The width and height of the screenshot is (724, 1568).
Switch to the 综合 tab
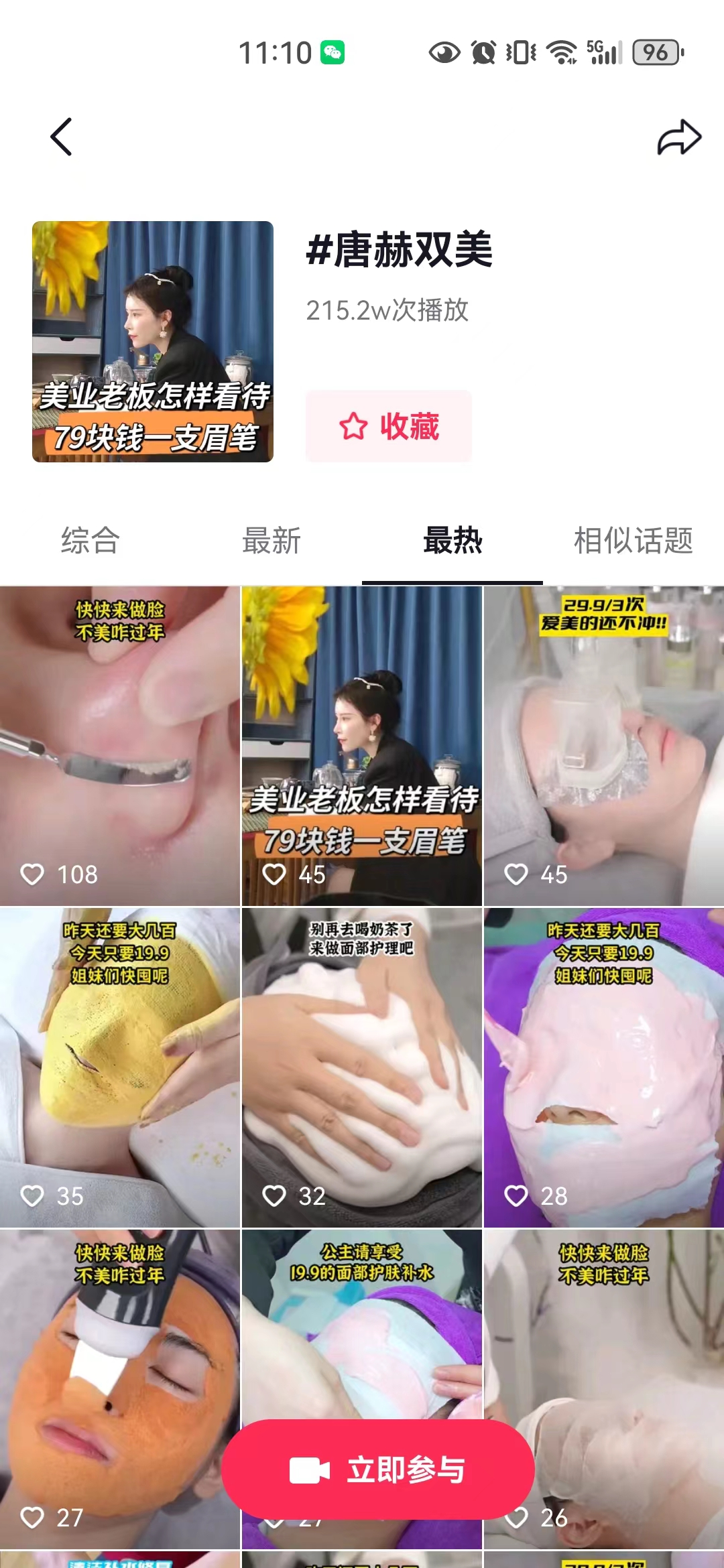[x=90, y=541]
